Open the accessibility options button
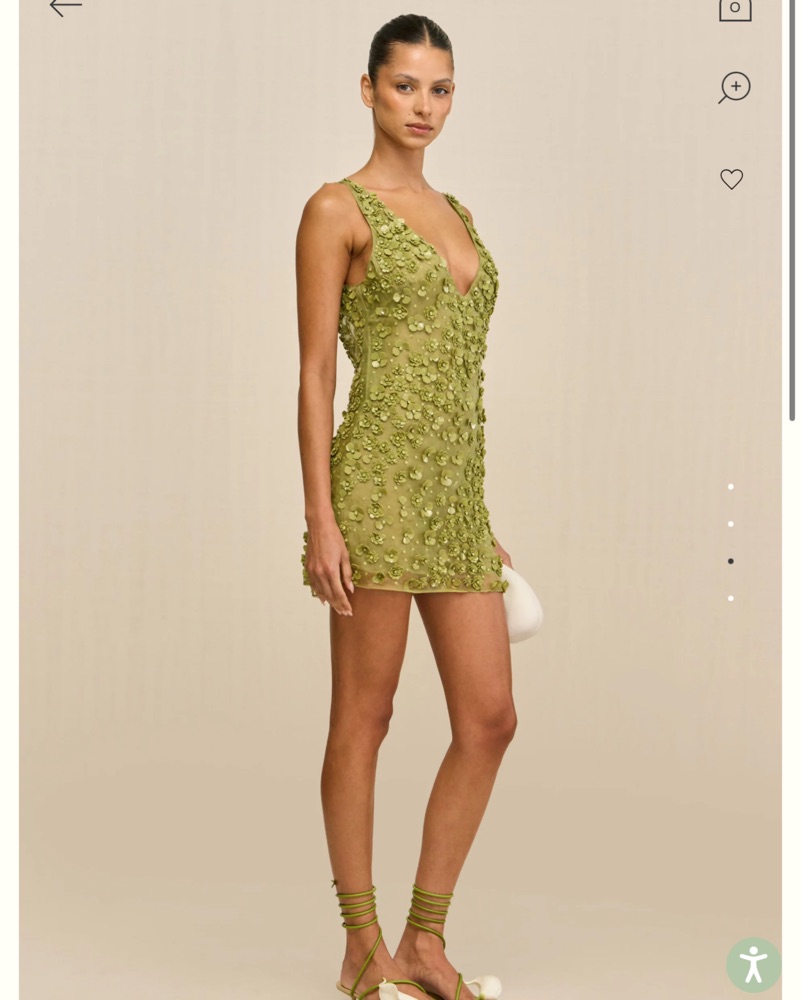The height and width of the screenshot is (1000, 801). click(753, 965)
